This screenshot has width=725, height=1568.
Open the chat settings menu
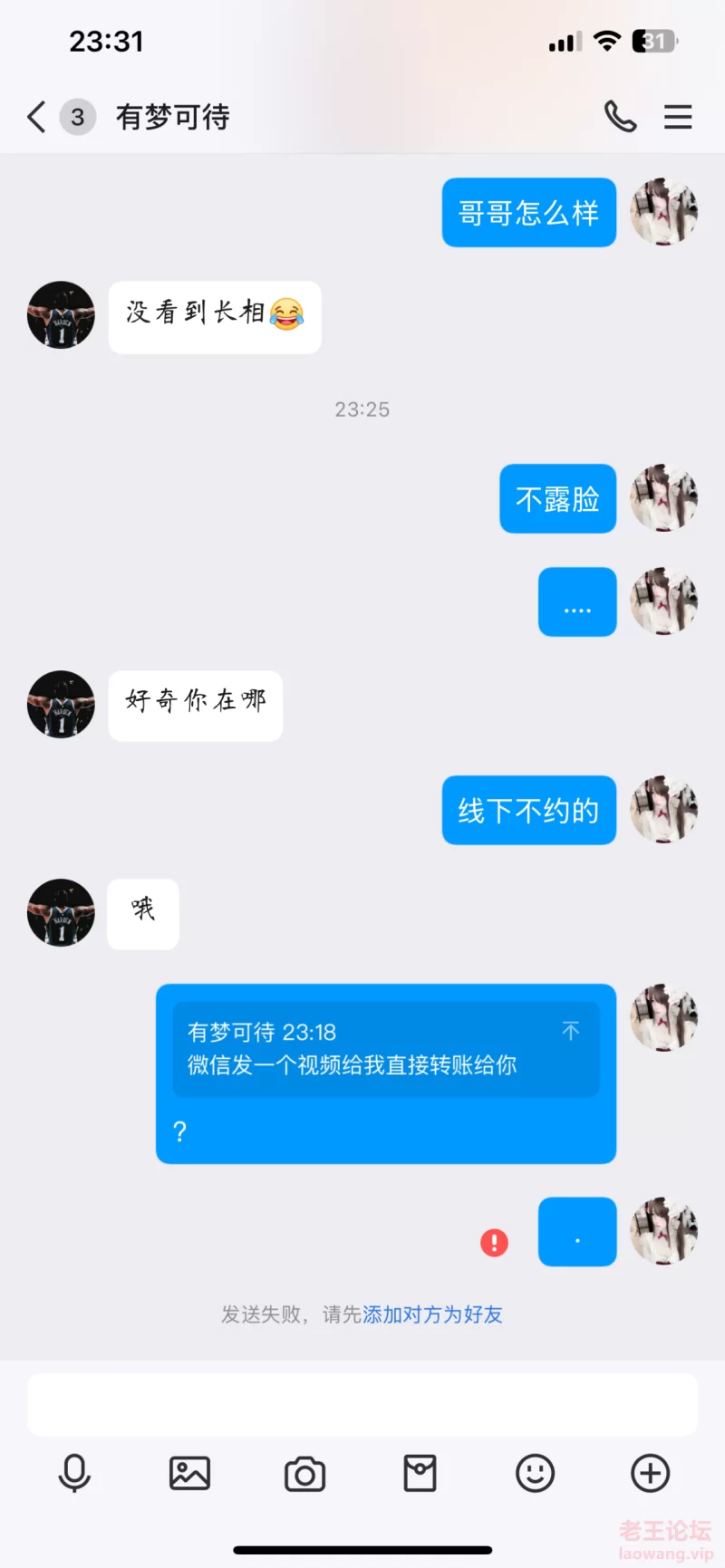pyautogui.click(x=678, y=117)
